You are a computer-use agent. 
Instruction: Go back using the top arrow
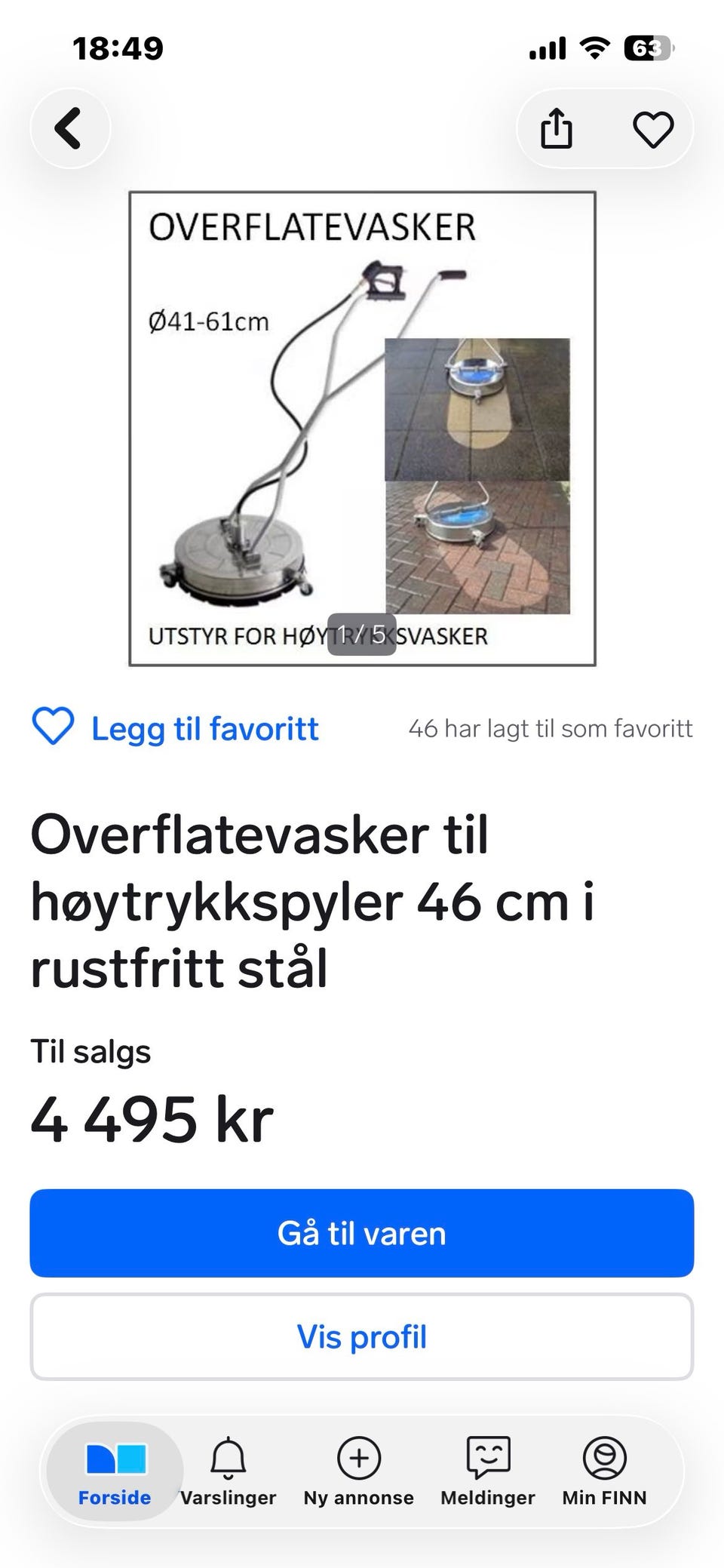[x=70, y=128]
